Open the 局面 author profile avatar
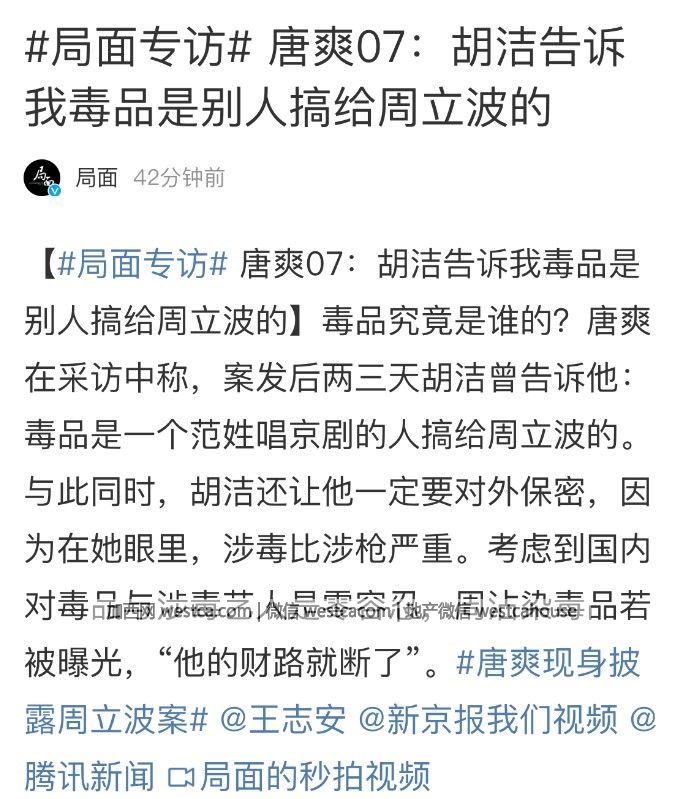This screenshot has height=799, width=683. [x=42, y=177]
